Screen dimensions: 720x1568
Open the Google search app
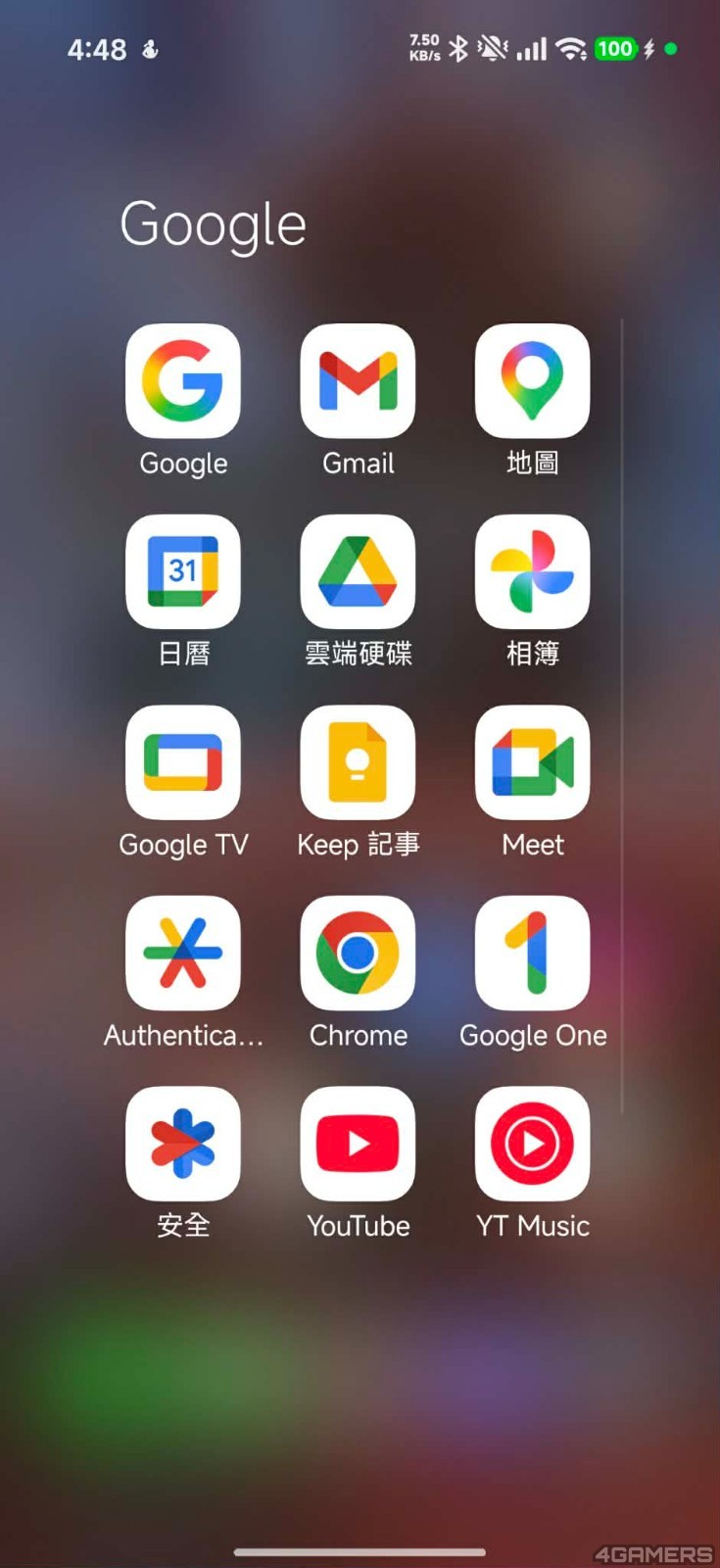183,381
